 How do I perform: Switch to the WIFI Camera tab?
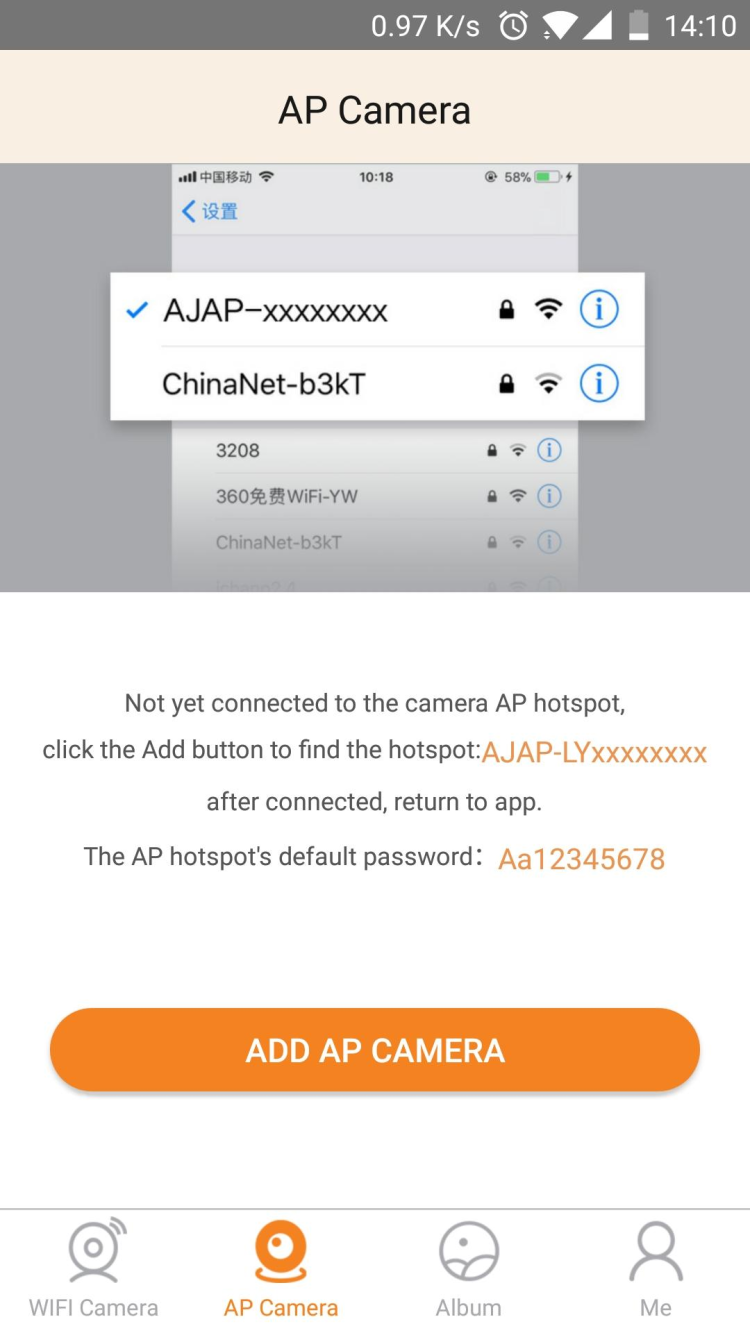pos(94,1268)
